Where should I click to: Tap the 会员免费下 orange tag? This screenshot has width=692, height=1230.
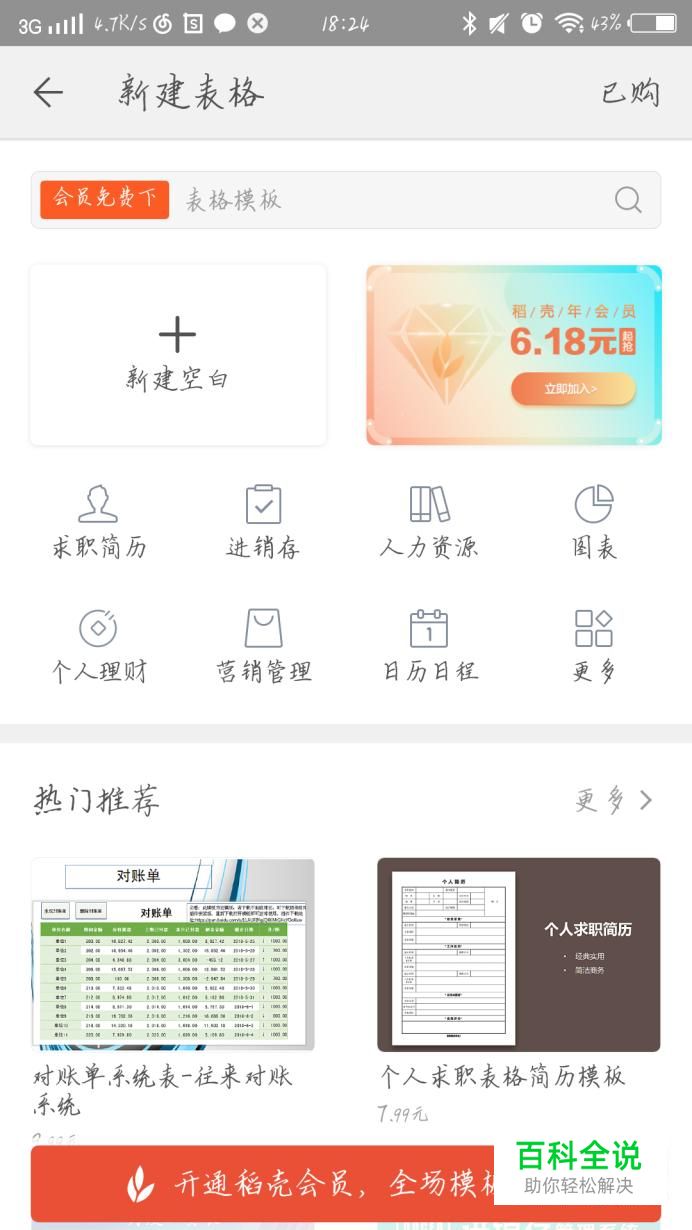[x=105, y=200]
